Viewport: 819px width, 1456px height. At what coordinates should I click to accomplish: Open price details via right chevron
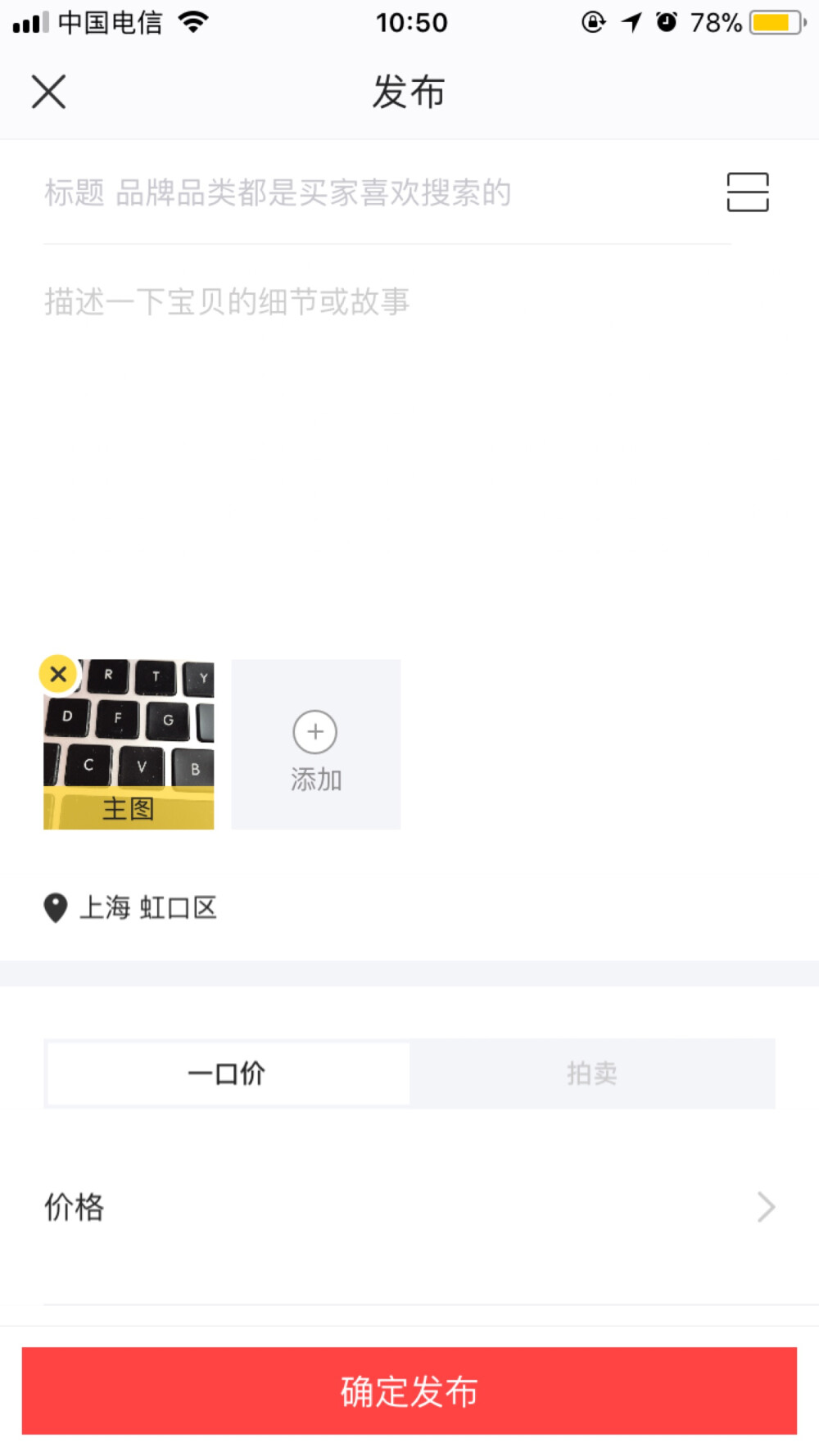coord(765,1207)
